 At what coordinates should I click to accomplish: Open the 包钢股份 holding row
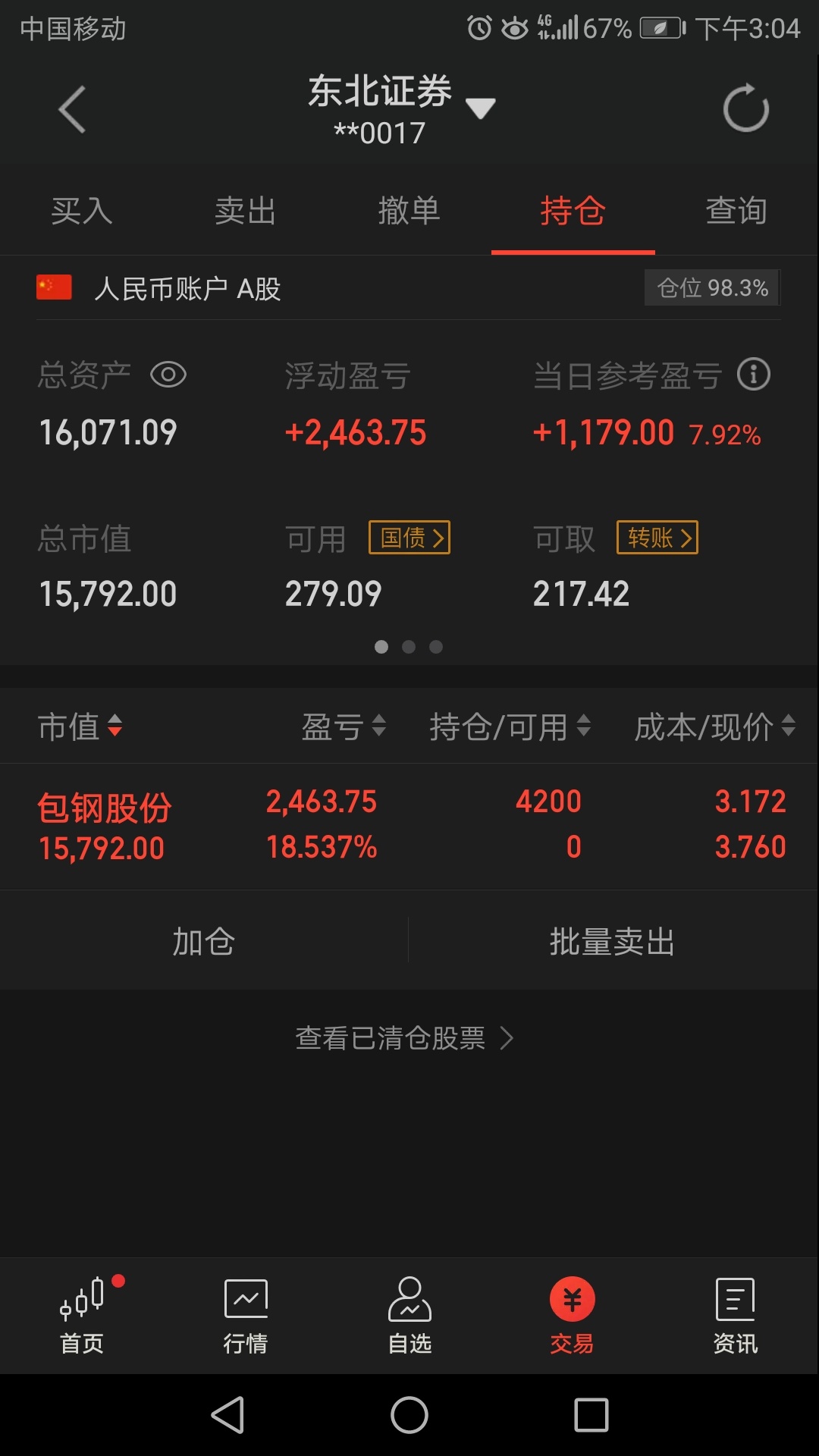point(409,825)
